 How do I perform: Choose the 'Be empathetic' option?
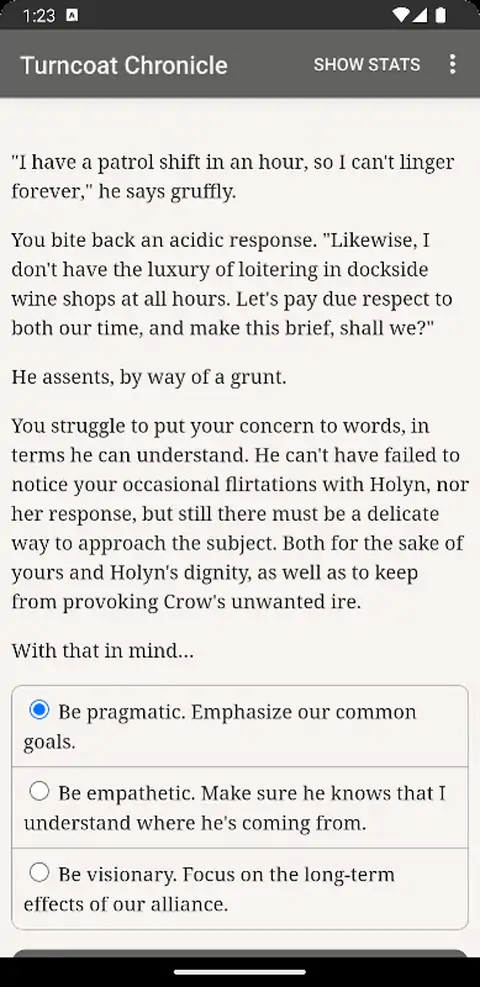[240, 808]
